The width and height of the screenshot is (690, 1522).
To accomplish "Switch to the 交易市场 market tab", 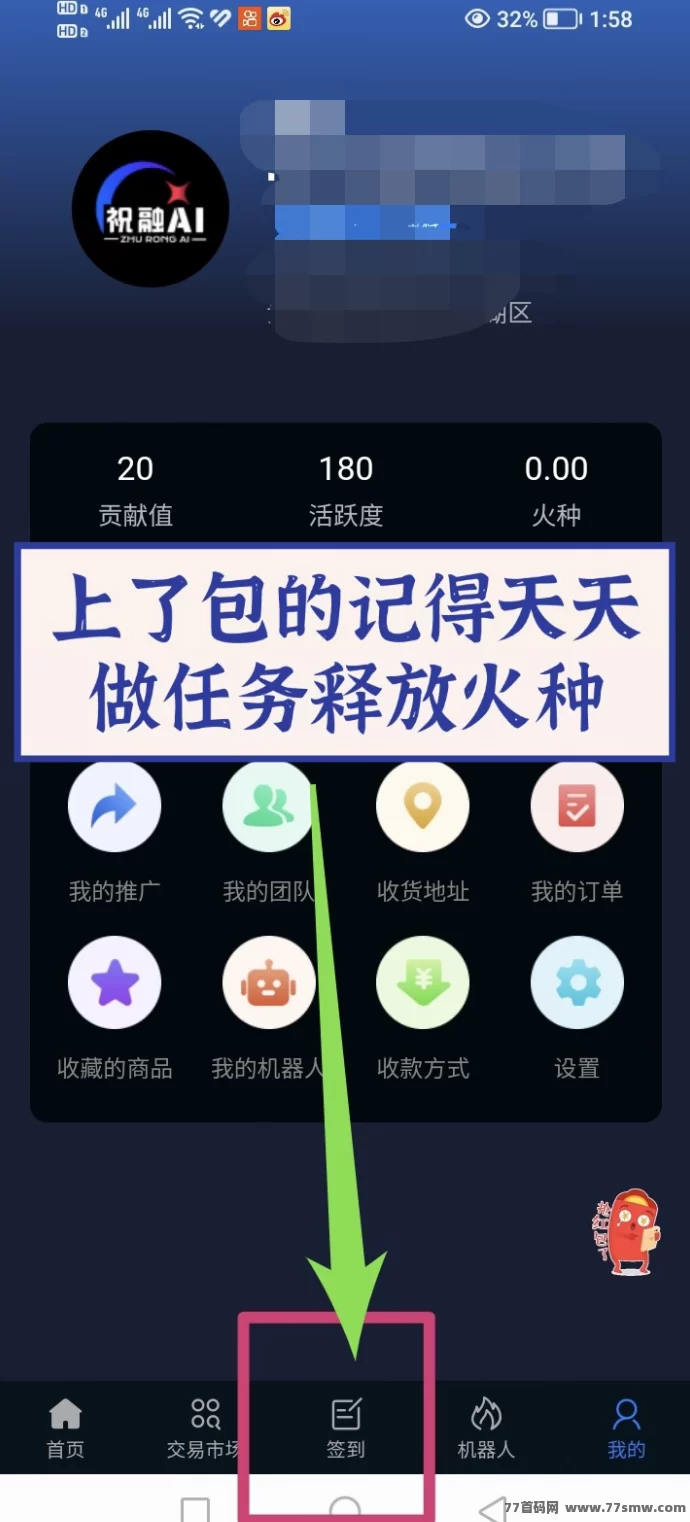I will click(x=205, y=1428).
